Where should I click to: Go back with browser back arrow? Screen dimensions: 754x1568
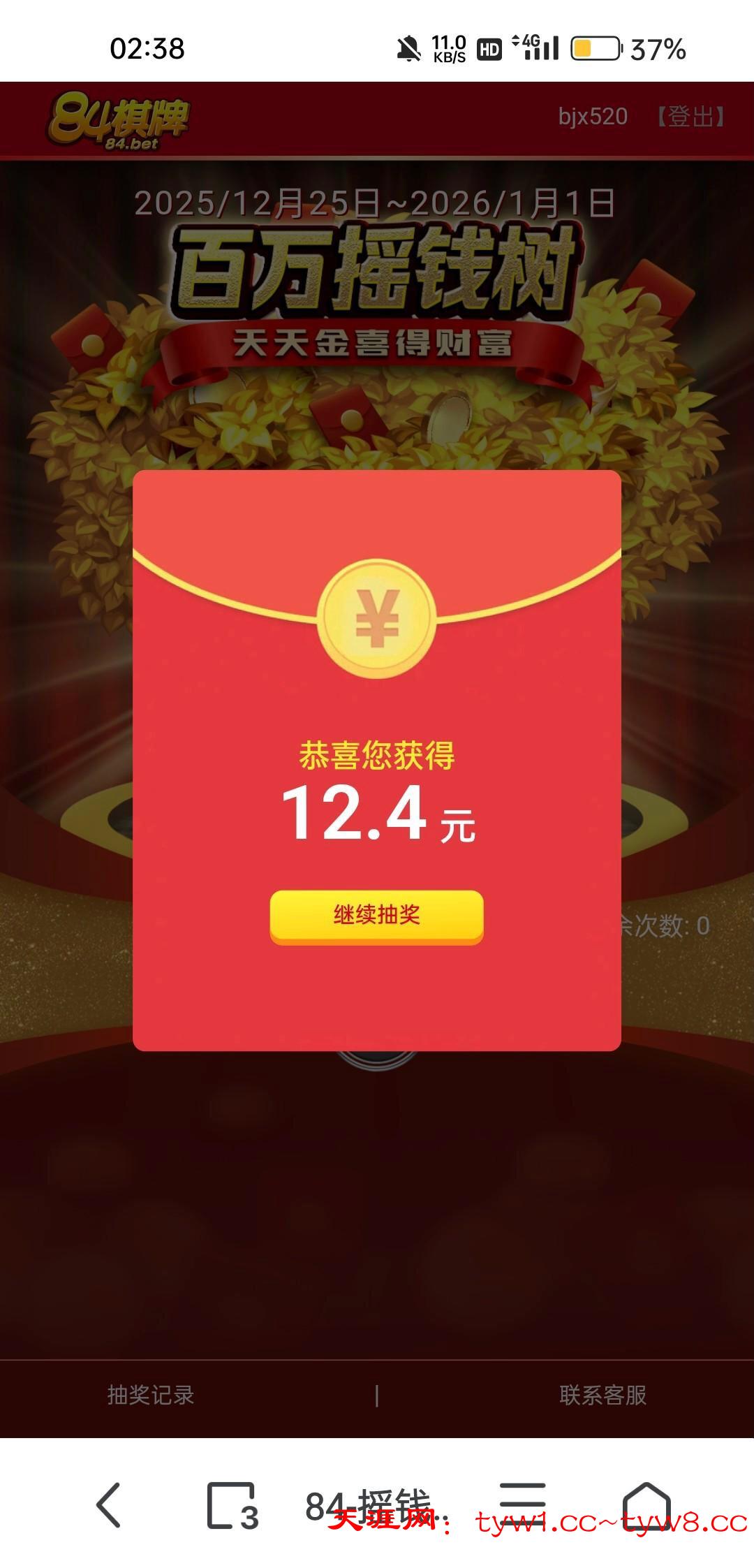point(110,1504)
